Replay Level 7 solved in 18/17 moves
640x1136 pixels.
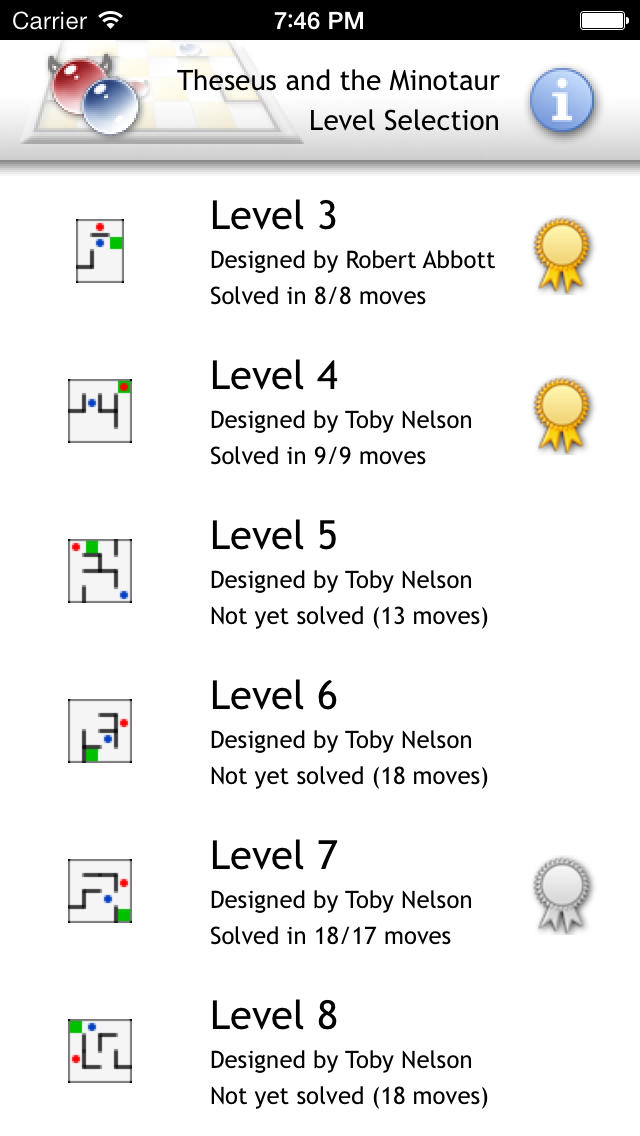[320, 891]
